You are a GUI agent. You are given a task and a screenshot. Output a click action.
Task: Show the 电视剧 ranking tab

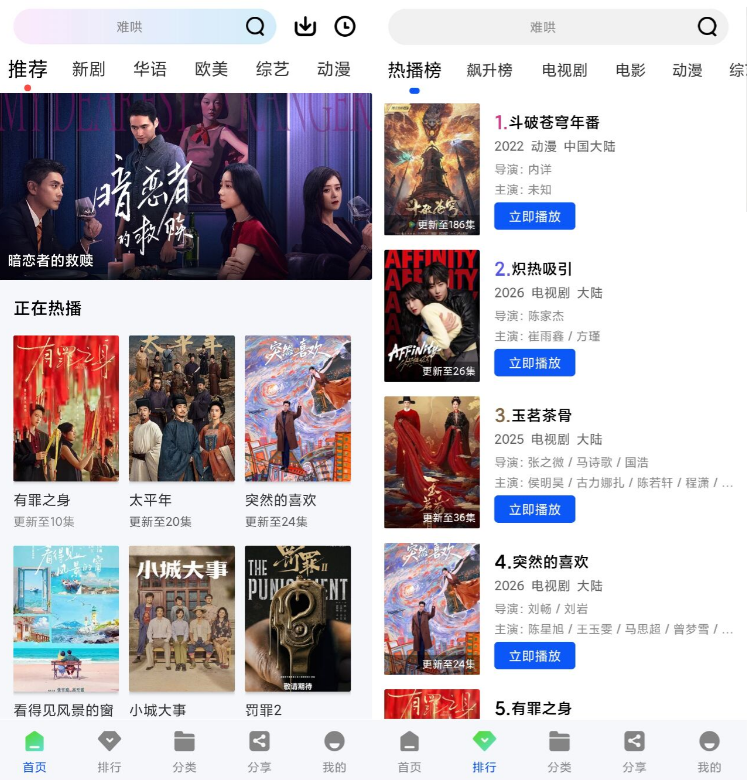tap(564, 70)
